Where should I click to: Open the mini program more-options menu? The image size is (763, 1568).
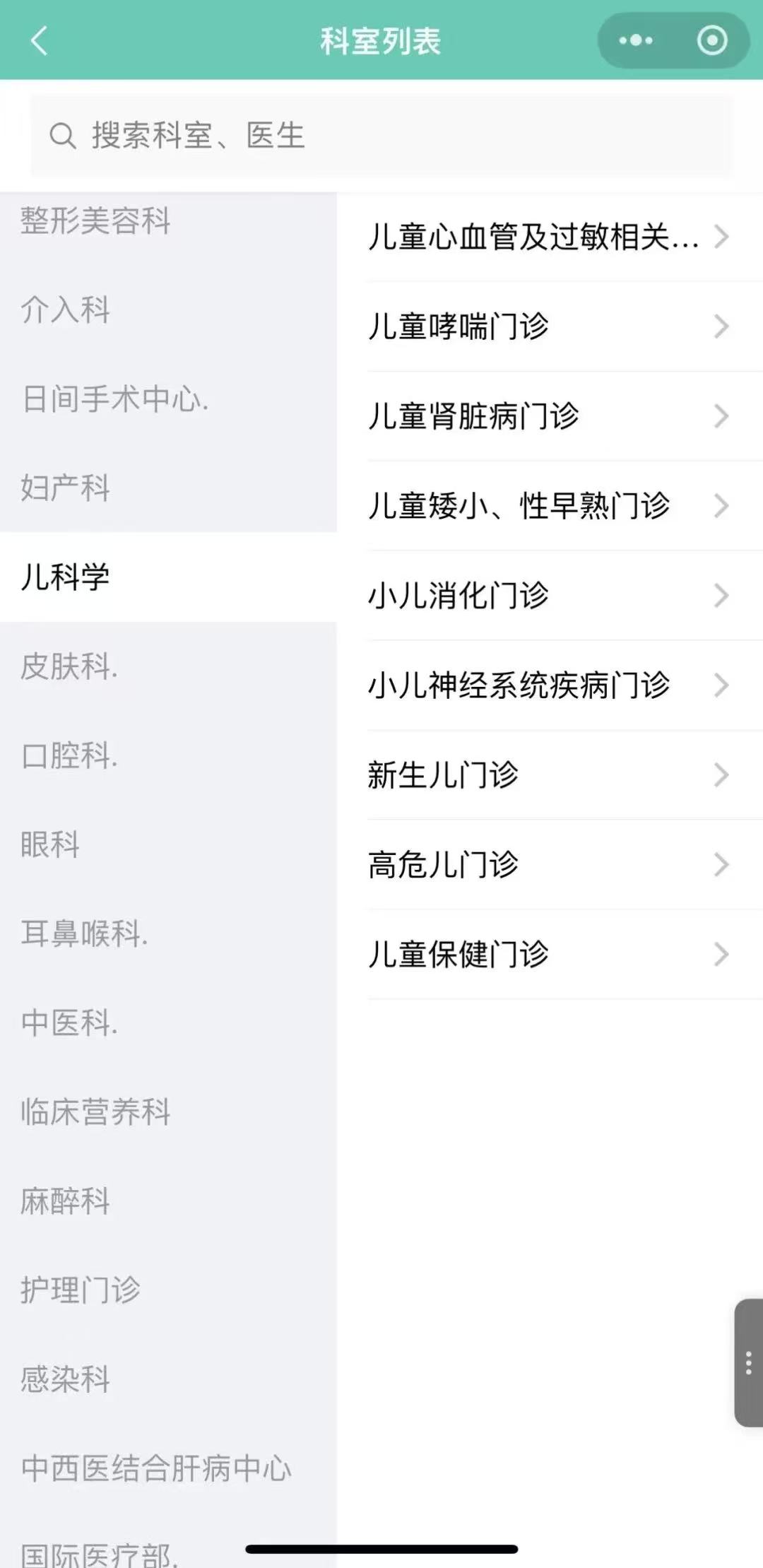pos(636,41)
